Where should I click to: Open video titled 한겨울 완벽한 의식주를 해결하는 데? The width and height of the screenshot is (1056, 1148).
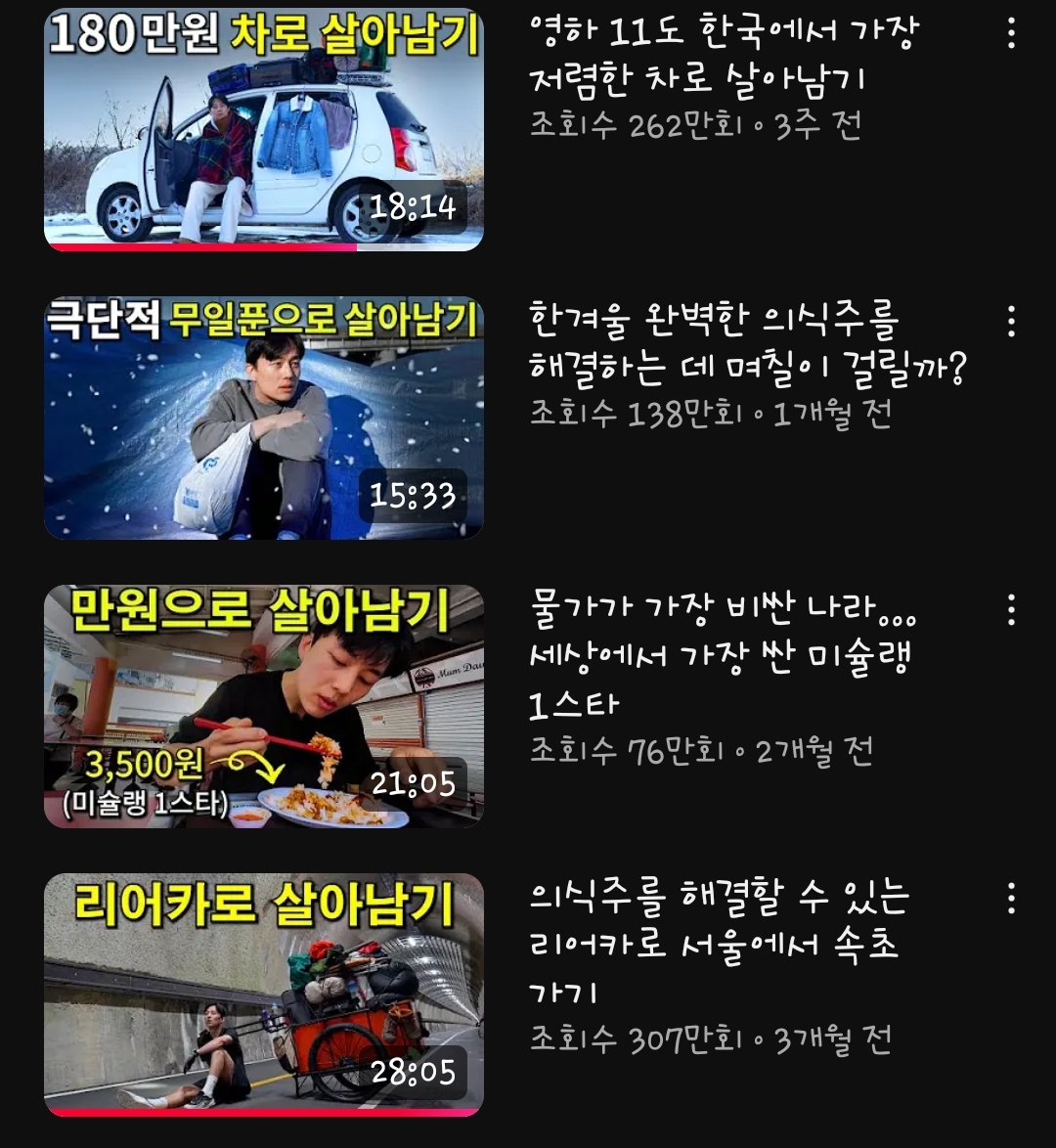coord(745,344)
